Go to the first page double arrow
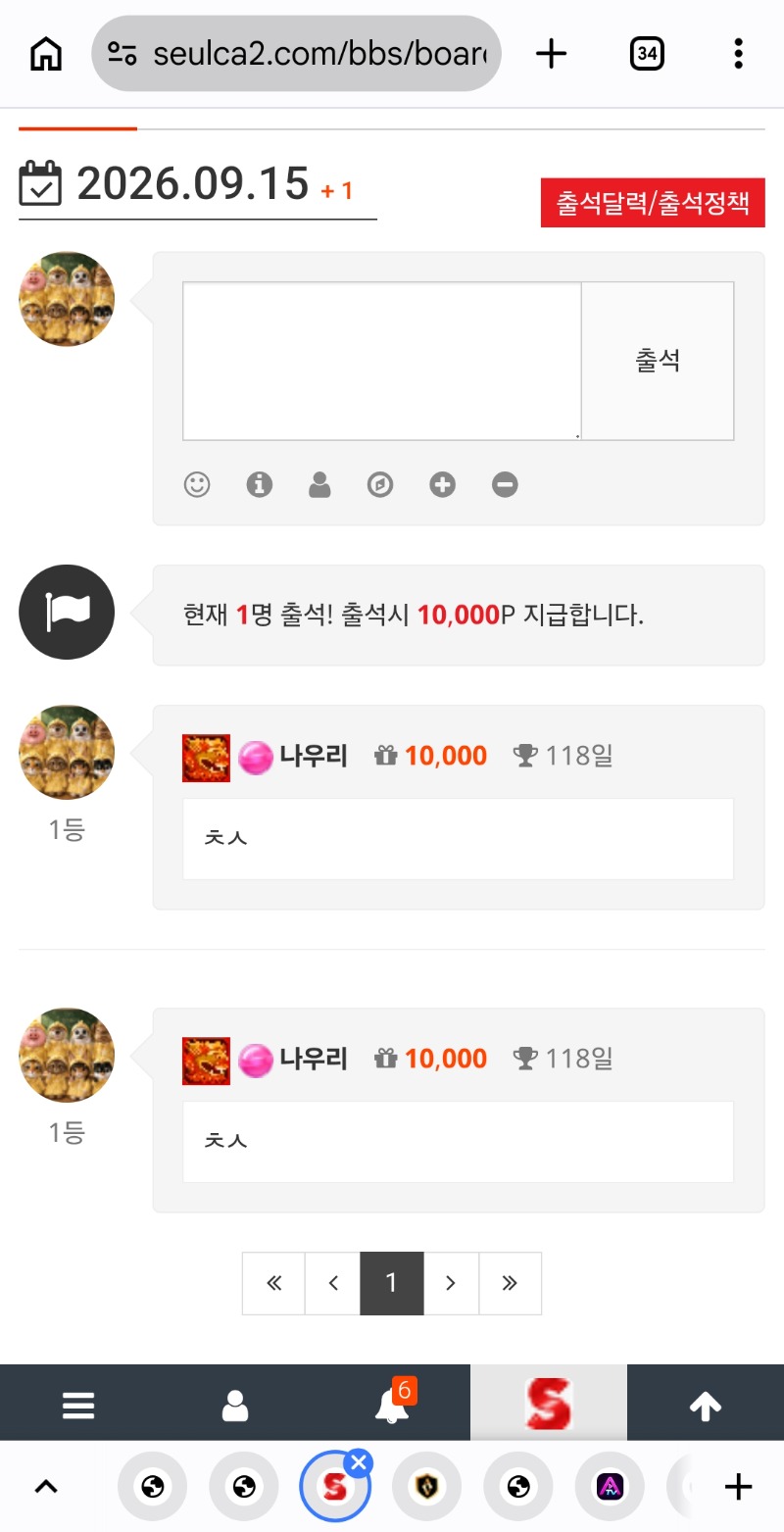The image size is (784, 1532). [274, 1283]
